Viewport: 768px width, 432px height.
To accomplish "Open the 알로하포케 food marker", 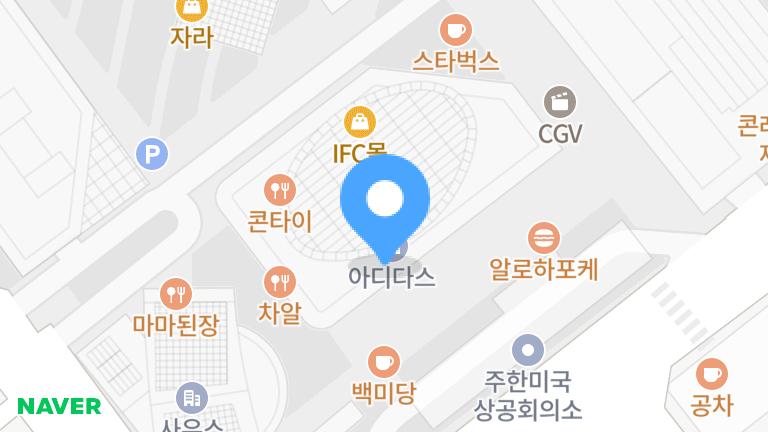I will point(543,238).
